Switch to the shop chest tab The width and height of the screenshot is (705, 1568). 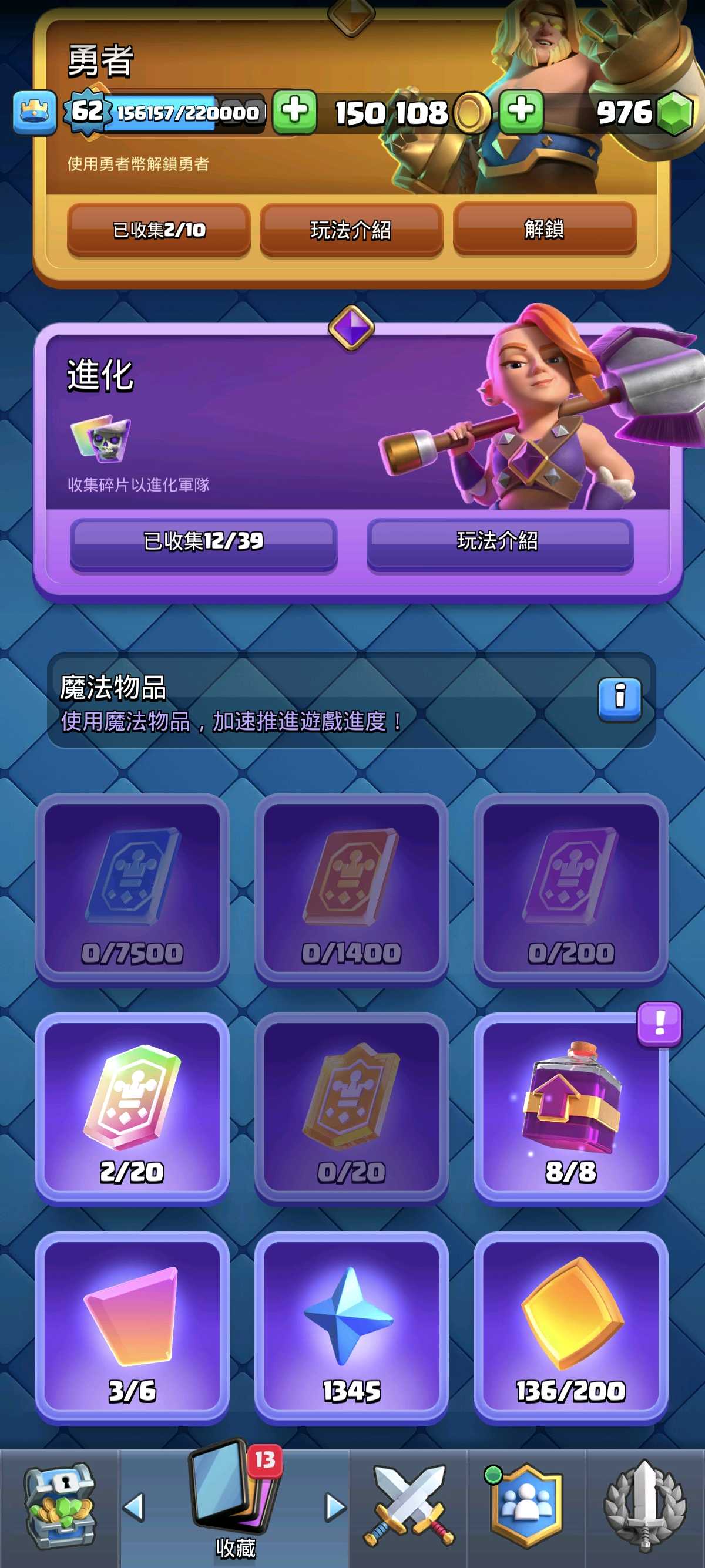click(x=59, y=1506)
